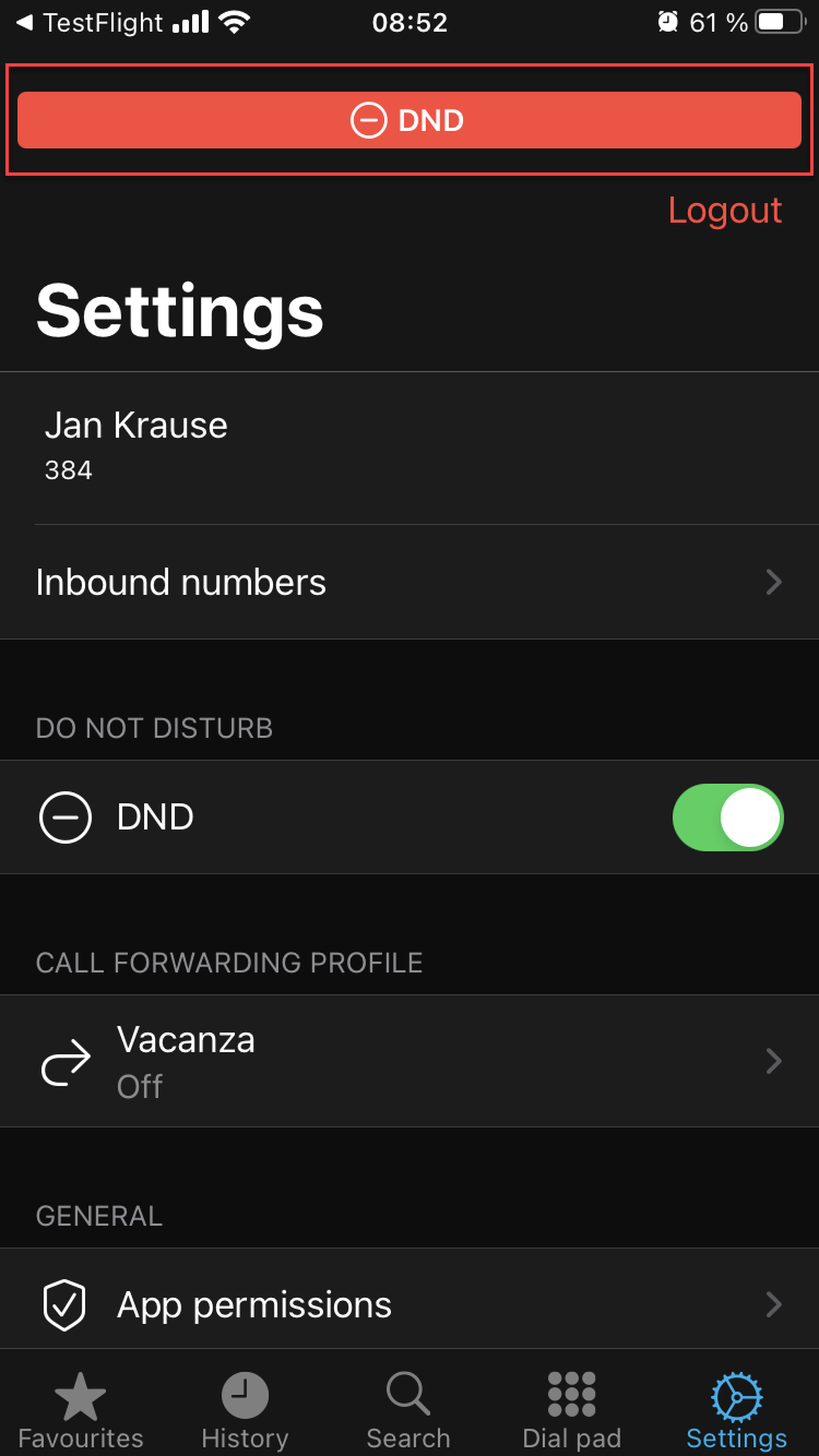The height and width of the screenshot is (1456, 819).
Task: Select the Settings tab
Action: click(736, 1410)
